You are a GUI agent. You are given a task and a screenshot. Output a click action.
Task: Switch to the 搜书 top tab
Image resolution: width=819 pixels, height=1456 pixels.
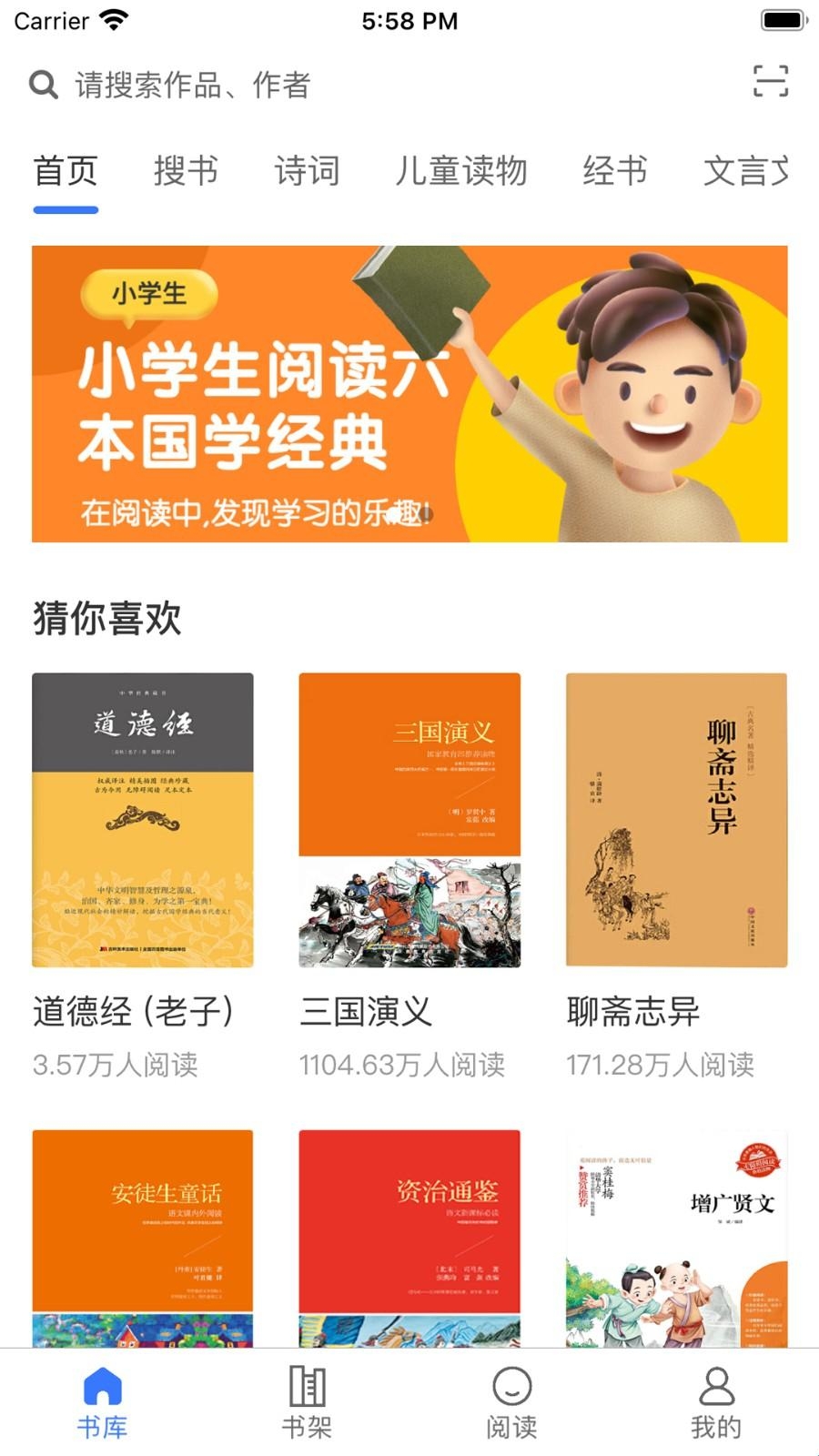pyautogui.click(x=186, y=171)
